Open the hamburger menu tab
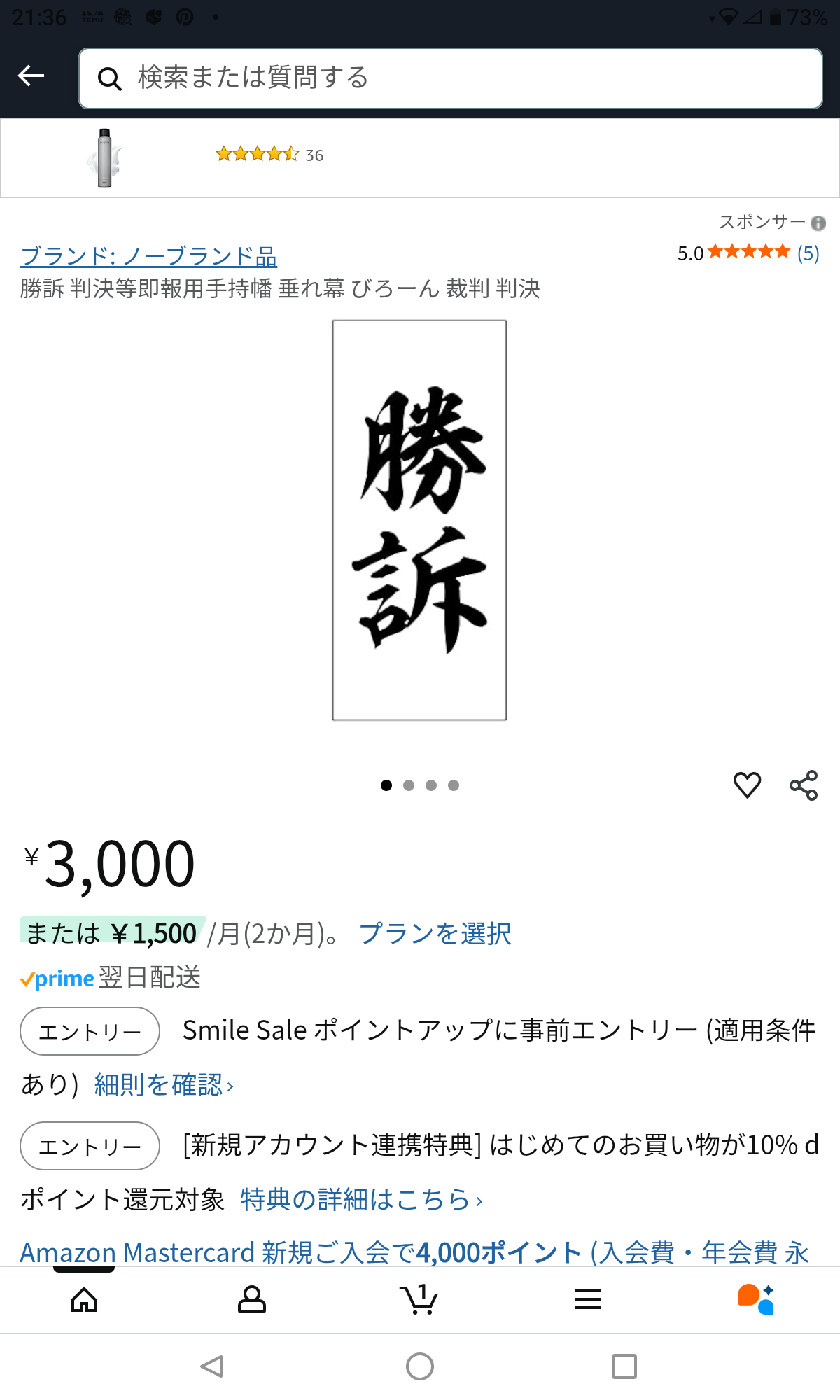 tap(588, 1299)
